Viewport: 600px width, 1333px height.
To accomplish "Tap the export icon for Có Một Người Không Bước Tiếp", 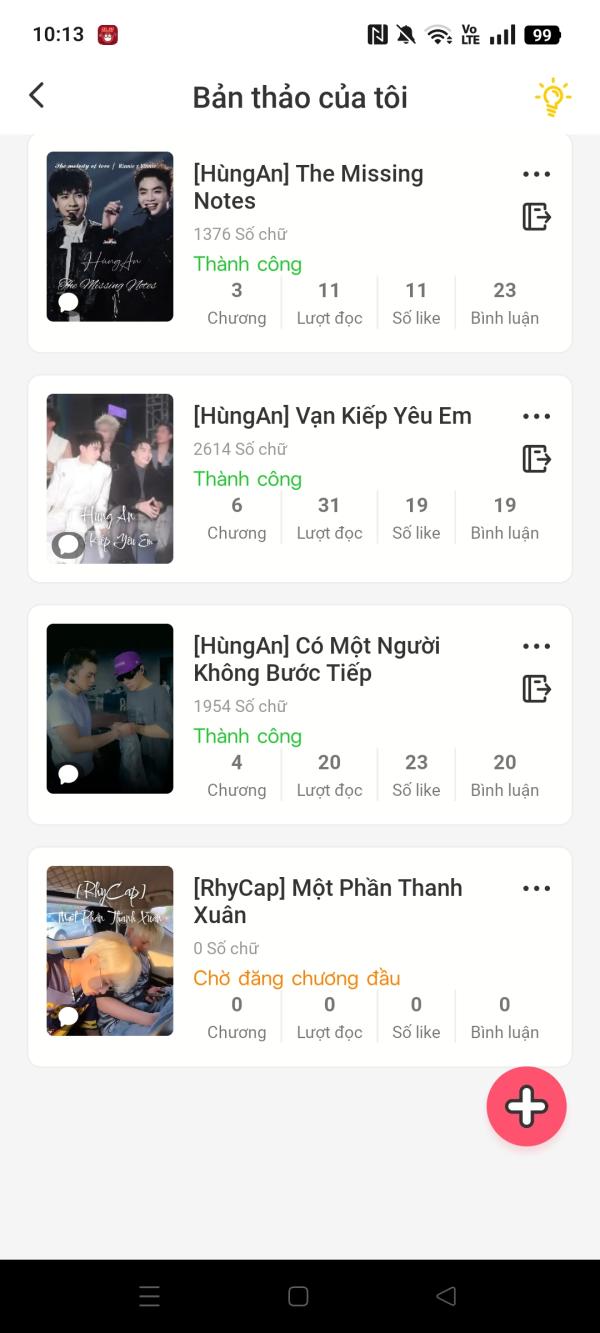I will coord(536,689).
